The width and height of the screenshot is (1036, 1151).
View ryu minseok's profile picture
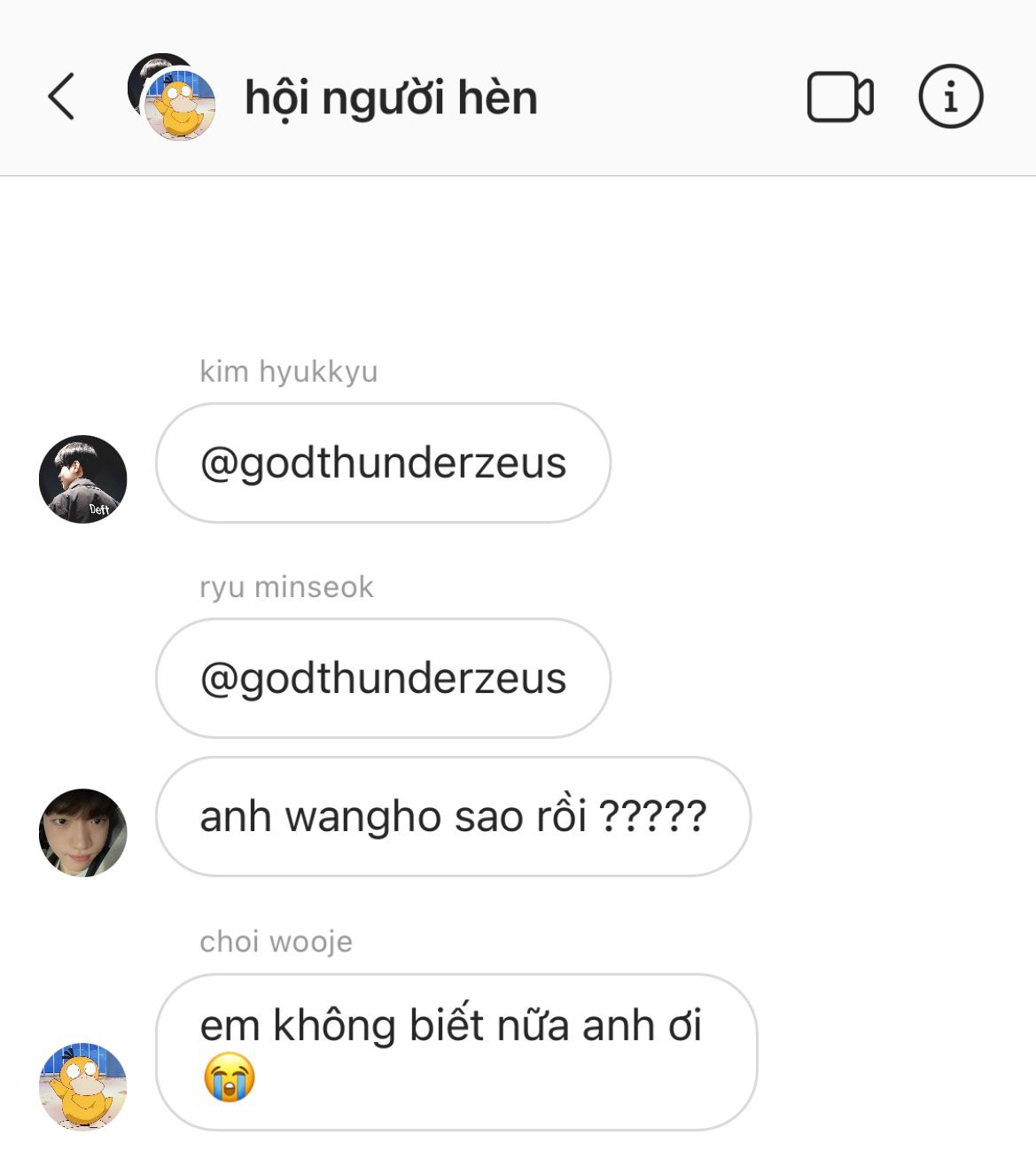83,833
